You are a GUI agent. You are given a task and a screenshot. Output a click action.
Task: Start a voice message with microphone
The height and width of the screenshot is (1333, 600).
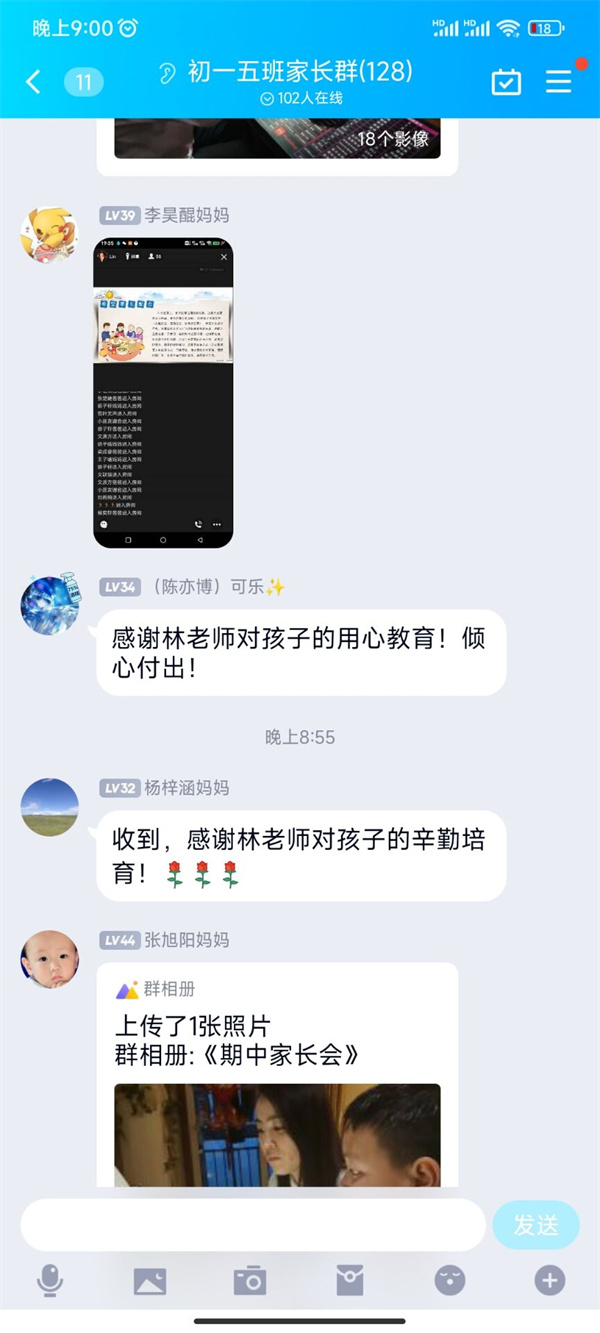[50, 1281]
